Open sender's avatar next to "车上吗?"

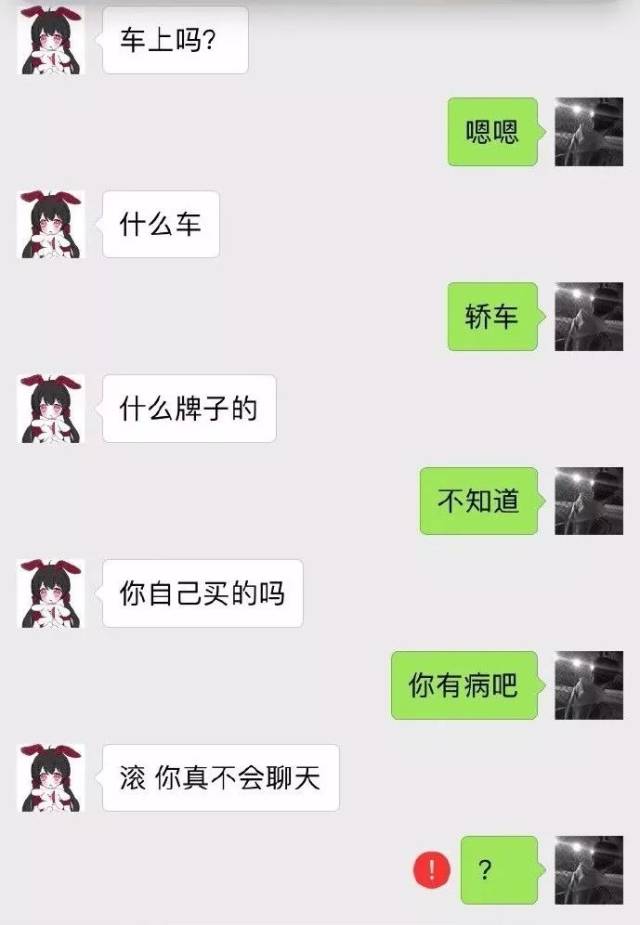pyautogui.click(x=51, y=40)
